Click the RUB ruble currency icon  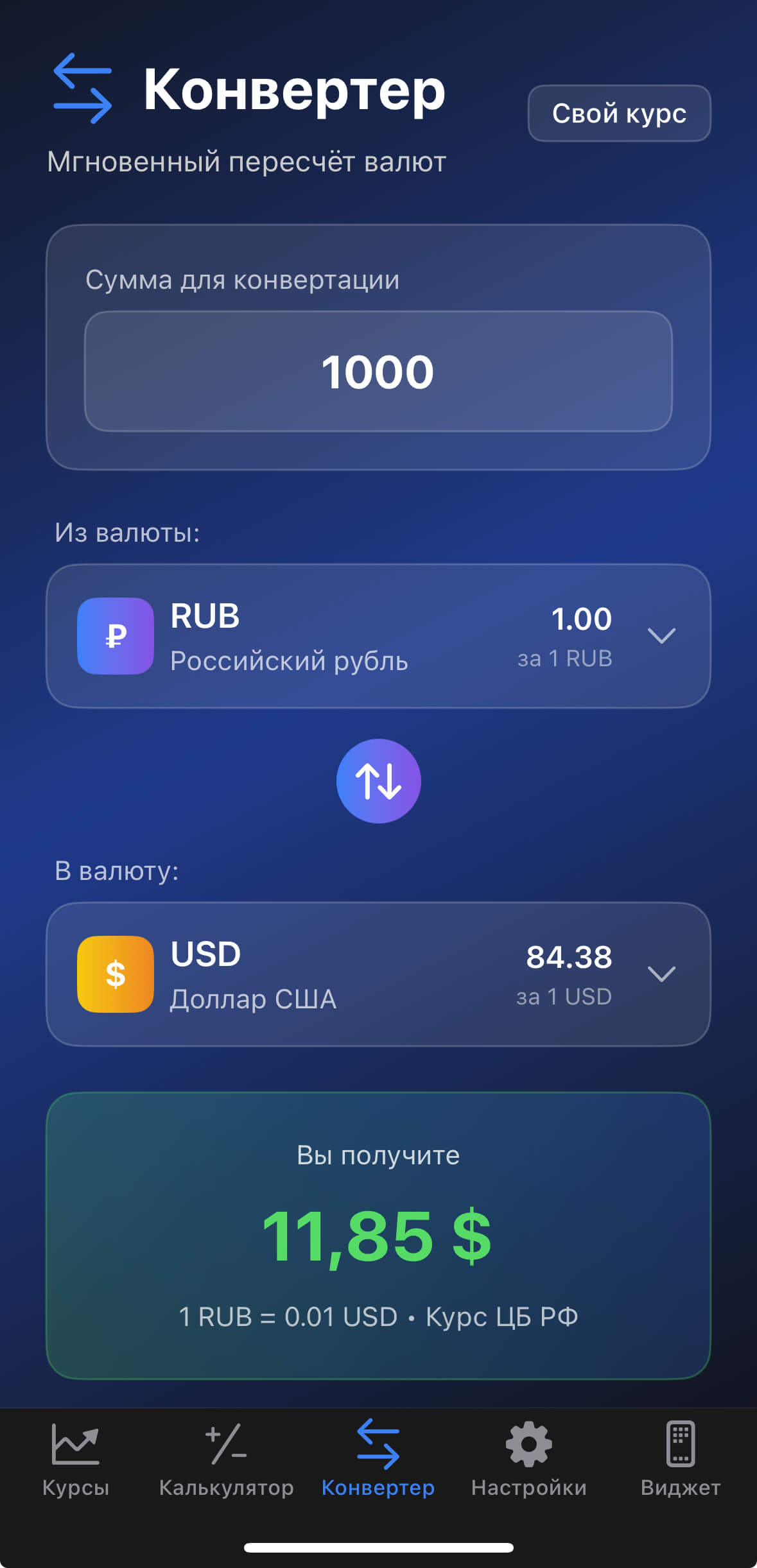[x=116, y=636]
